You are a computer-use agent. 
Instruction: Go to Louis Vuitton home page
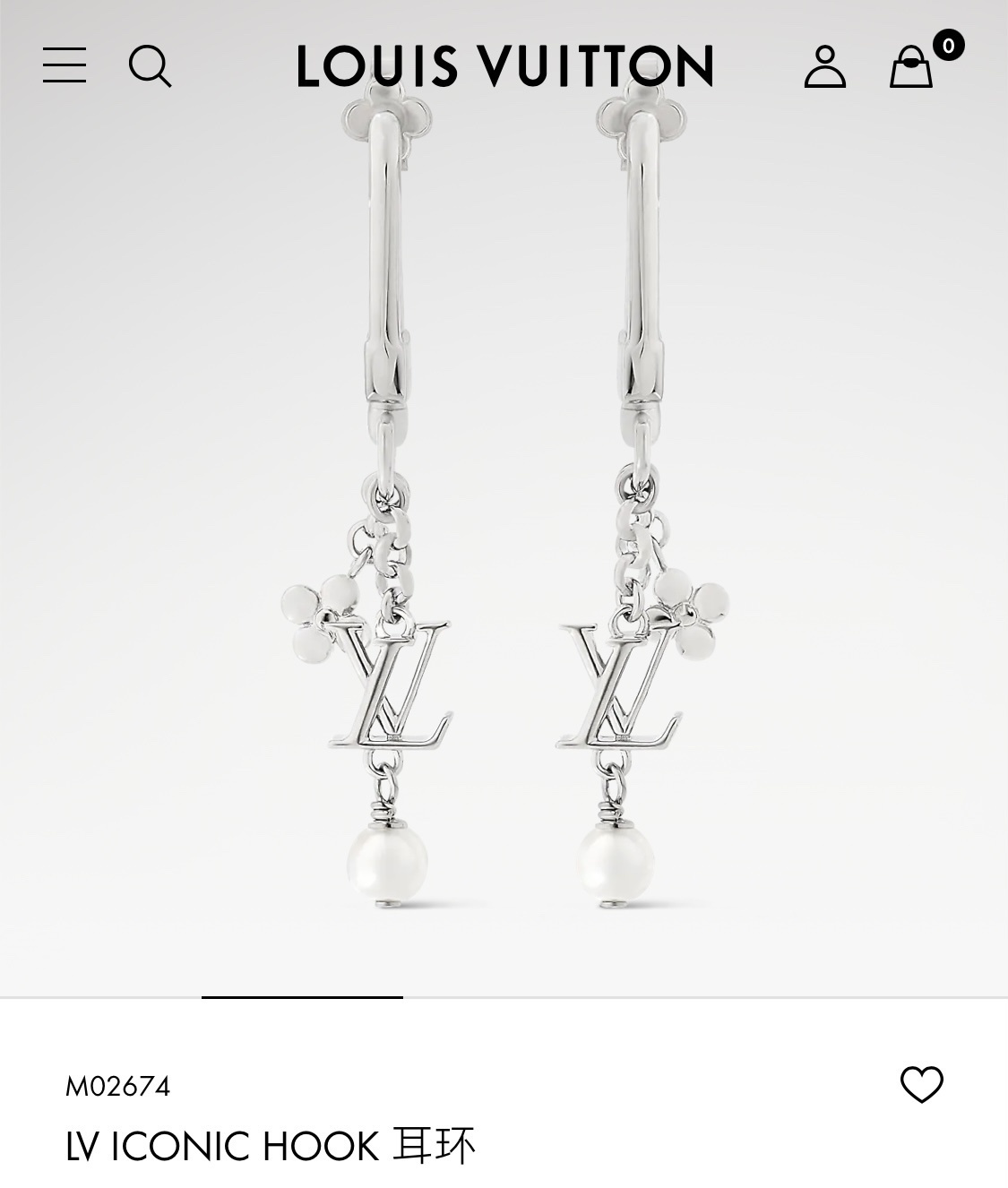tap(504, 66)
